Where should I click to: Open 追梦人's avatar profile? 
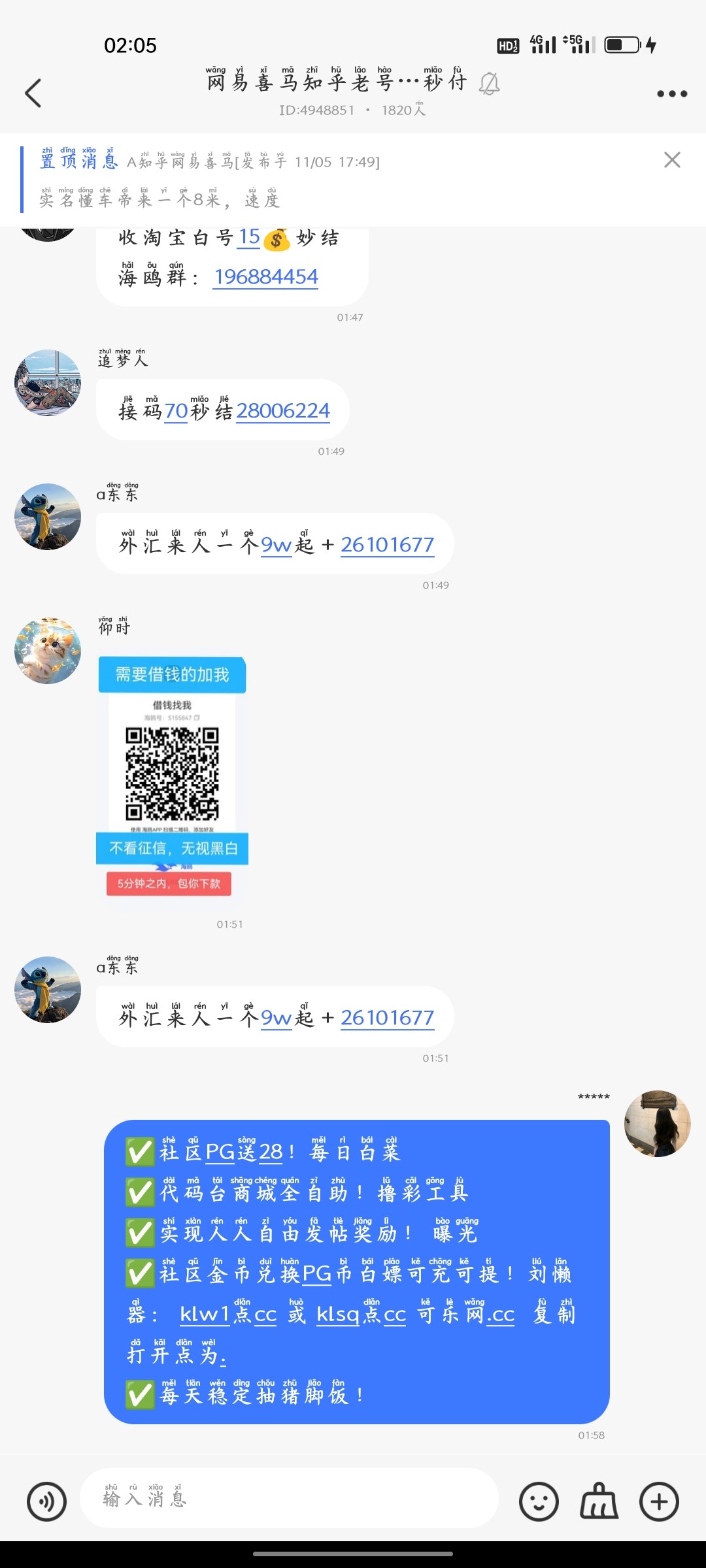(x=48, y=383)
